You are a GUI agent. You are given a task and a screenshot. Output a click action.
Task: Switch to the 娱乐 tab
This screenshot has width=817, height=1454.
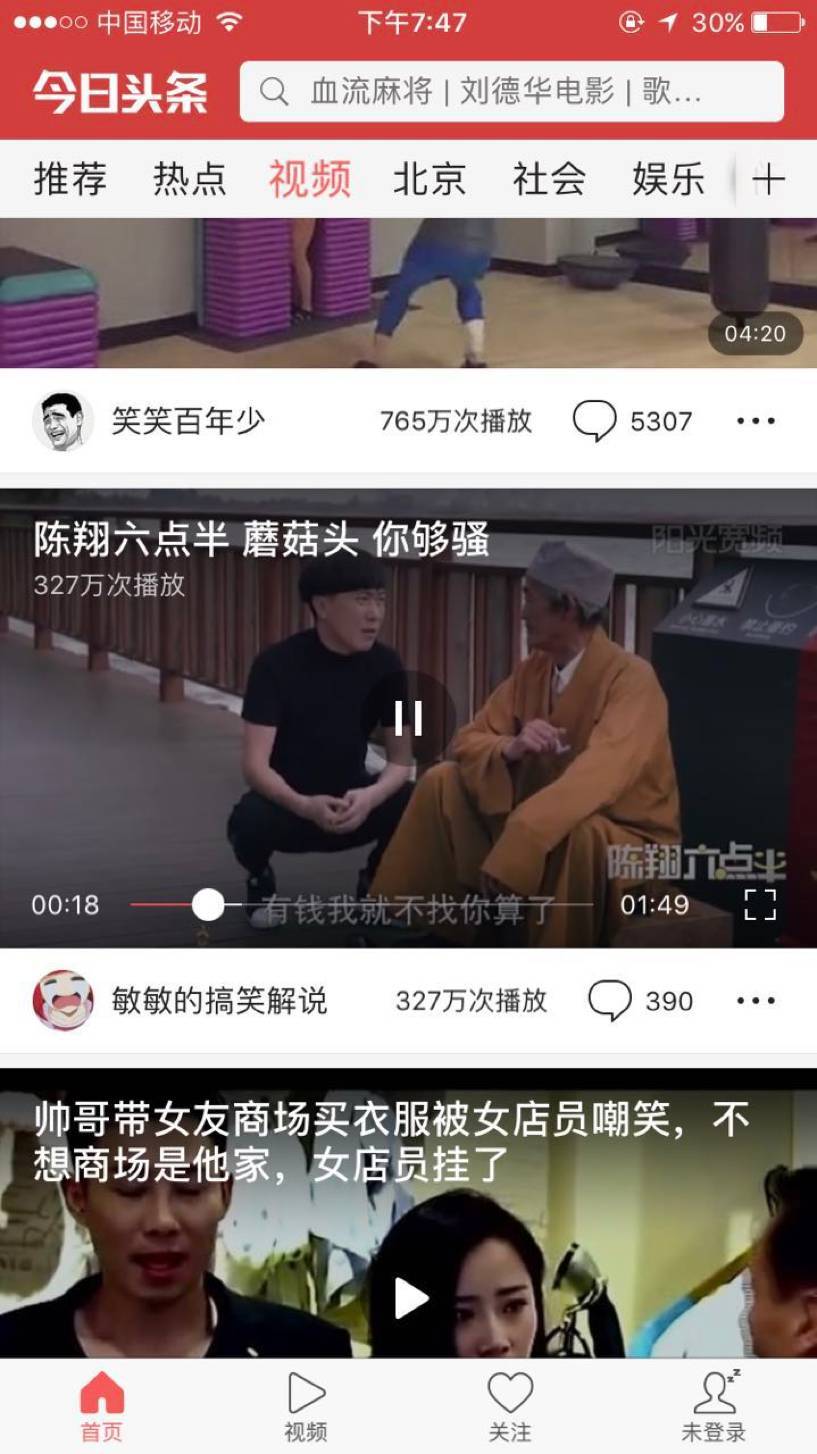[668, 180]
